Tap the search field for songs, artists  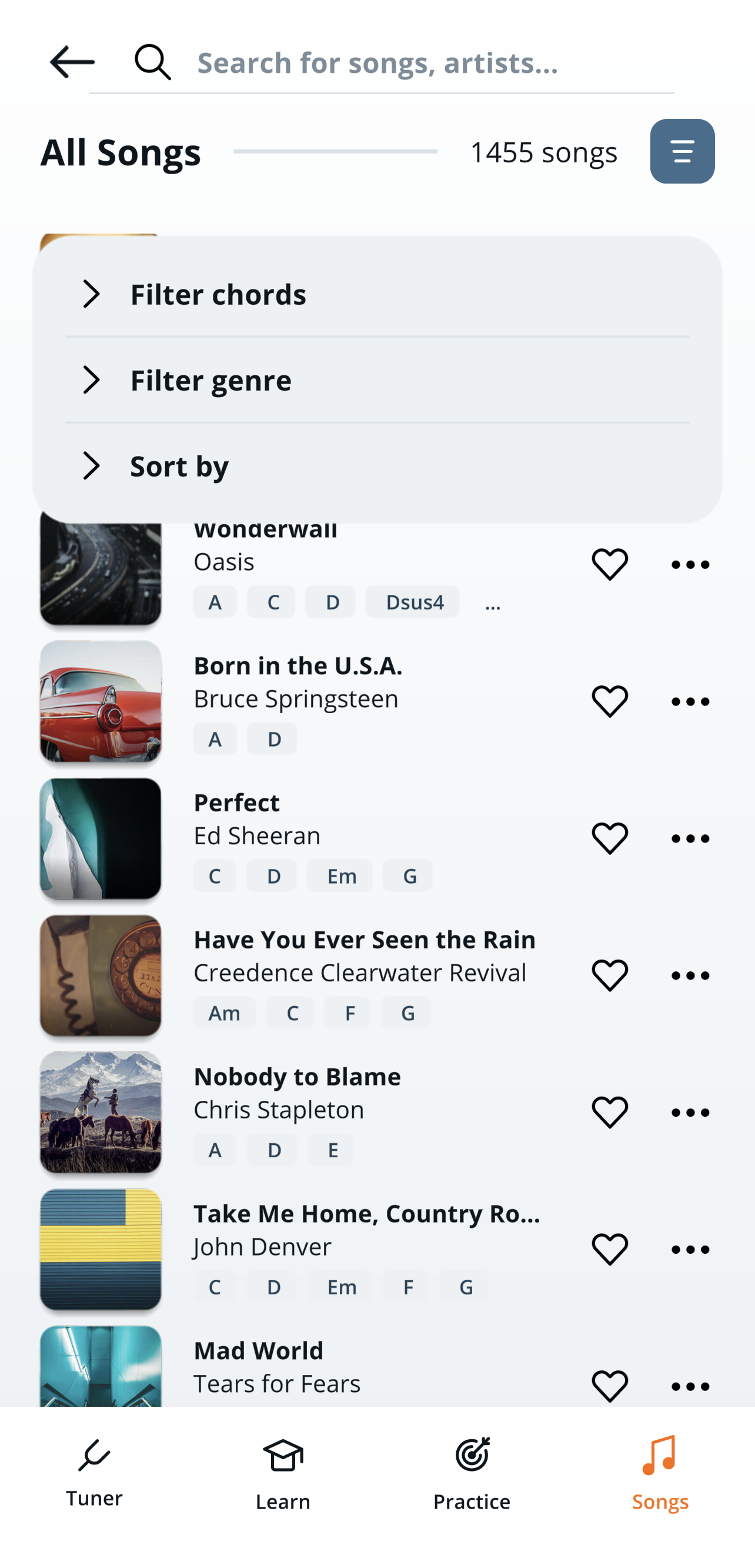pos(426,63)
